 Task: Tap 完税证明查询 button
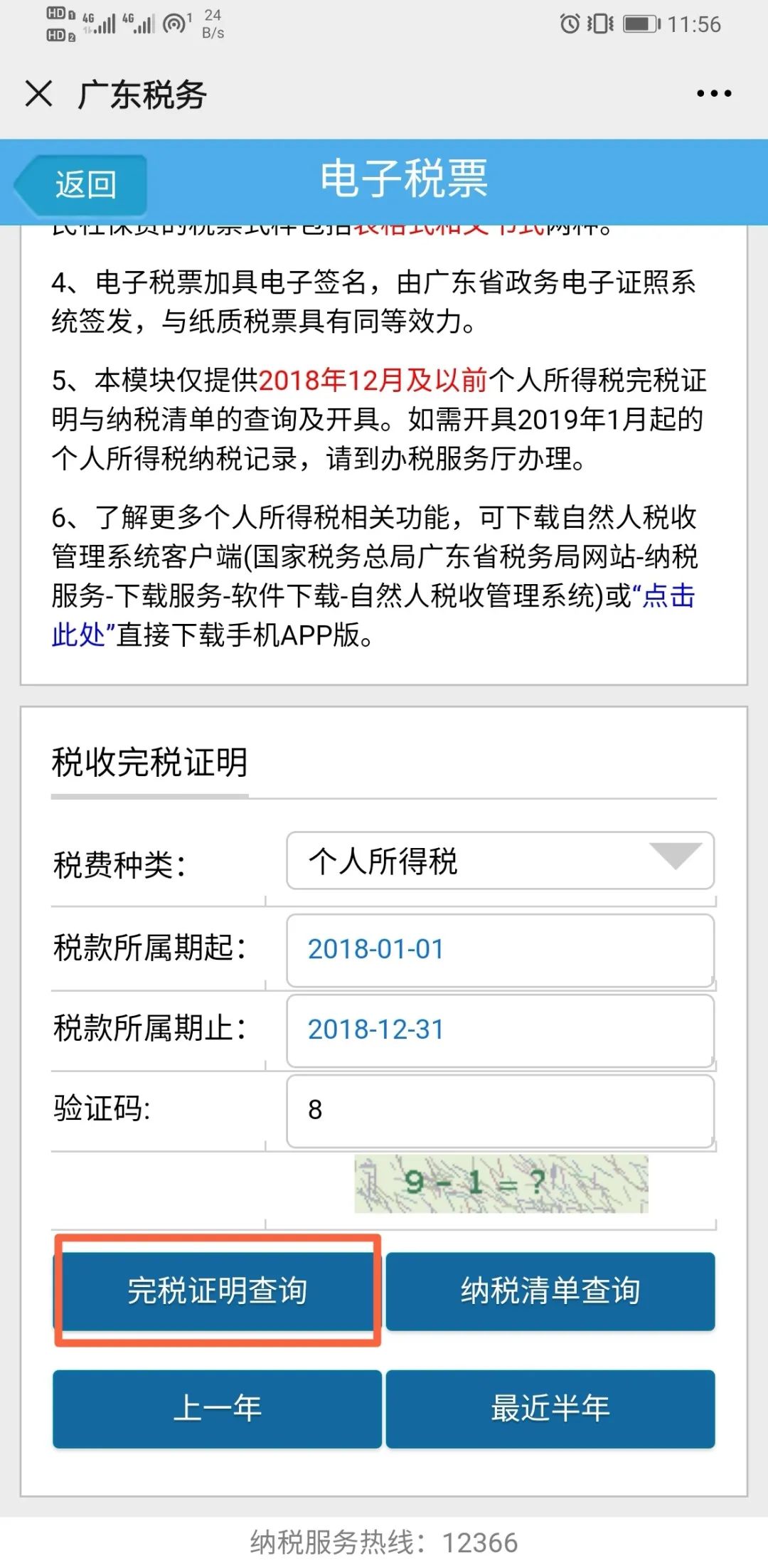tap(217, 1291)
